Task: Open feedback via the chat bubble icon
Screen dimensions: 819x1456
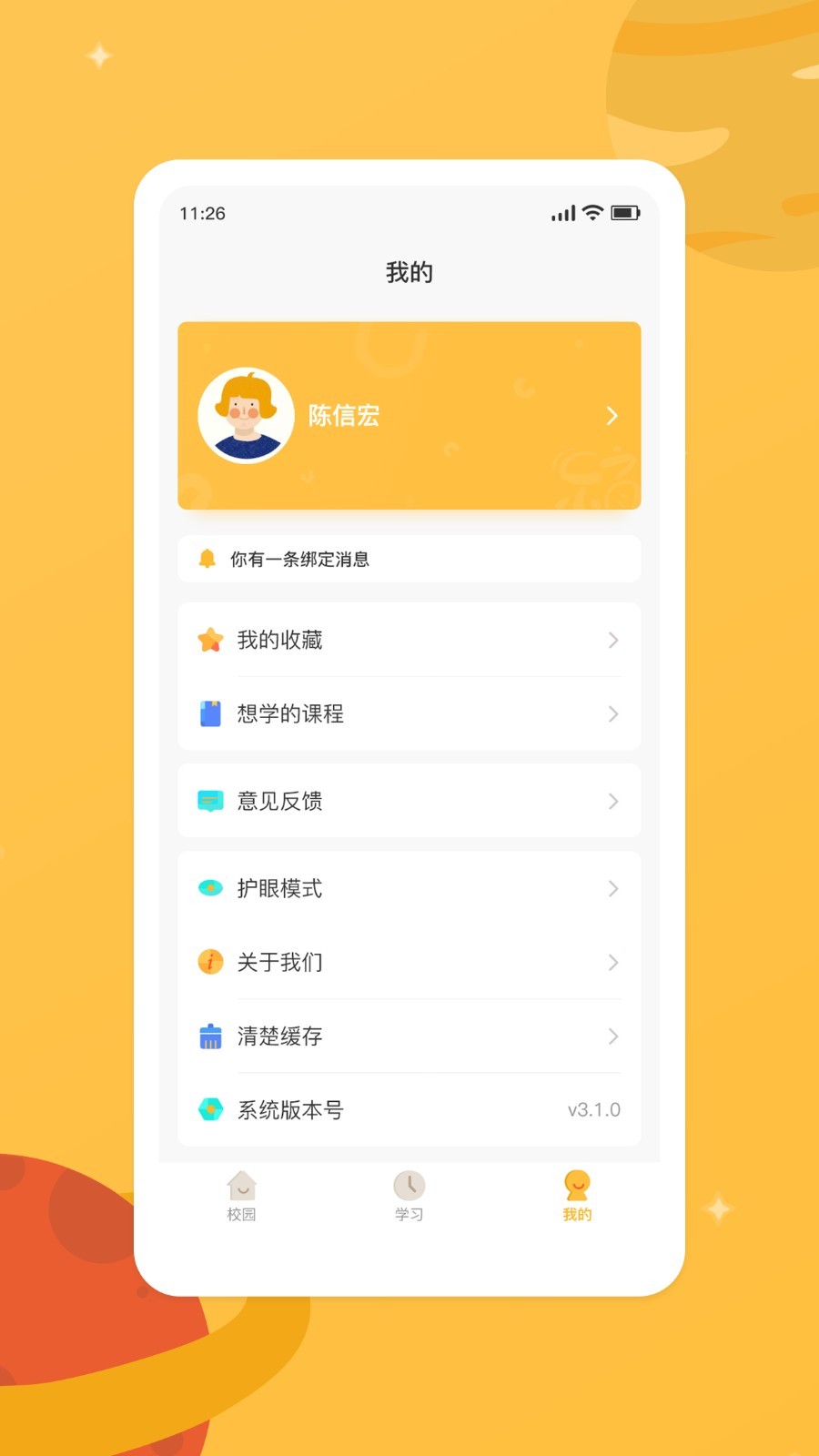Action: (x=210, y=801)
